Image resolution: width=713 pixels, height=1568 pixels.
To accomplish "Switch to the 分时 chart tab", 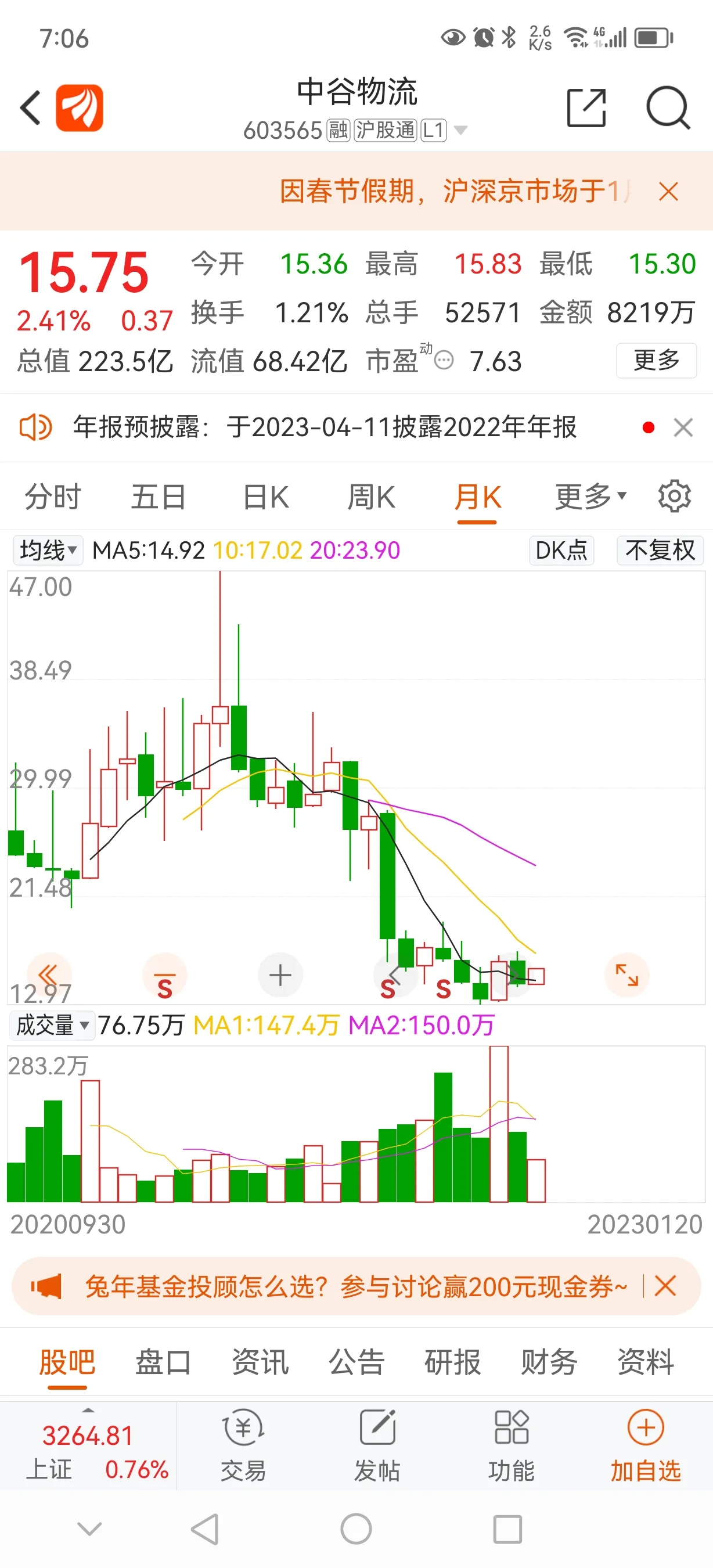I will point(53,497).
